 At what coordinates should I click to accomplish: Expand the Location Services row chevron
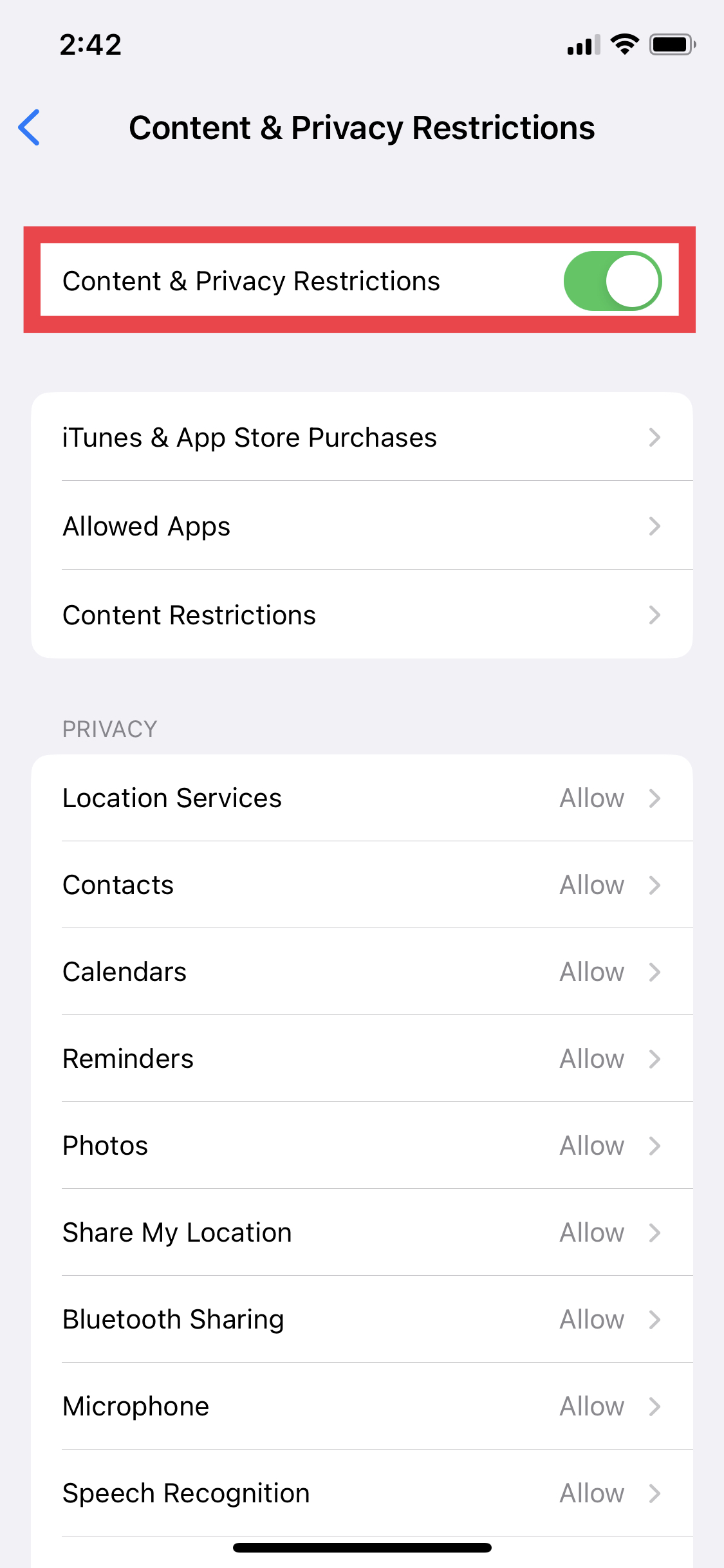[x=655, y=798]
